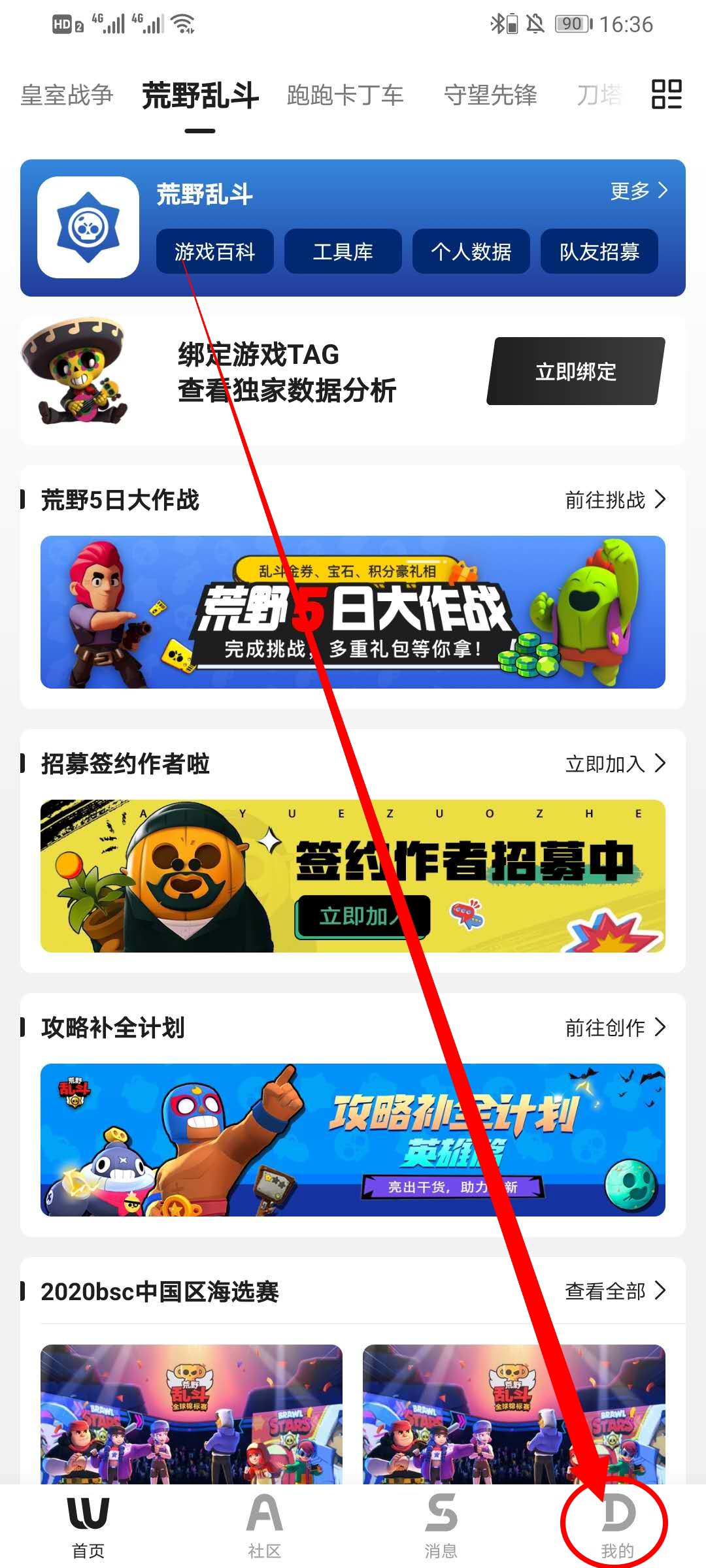Switch to the 守望先锋 tab

[x=490, y=95]
